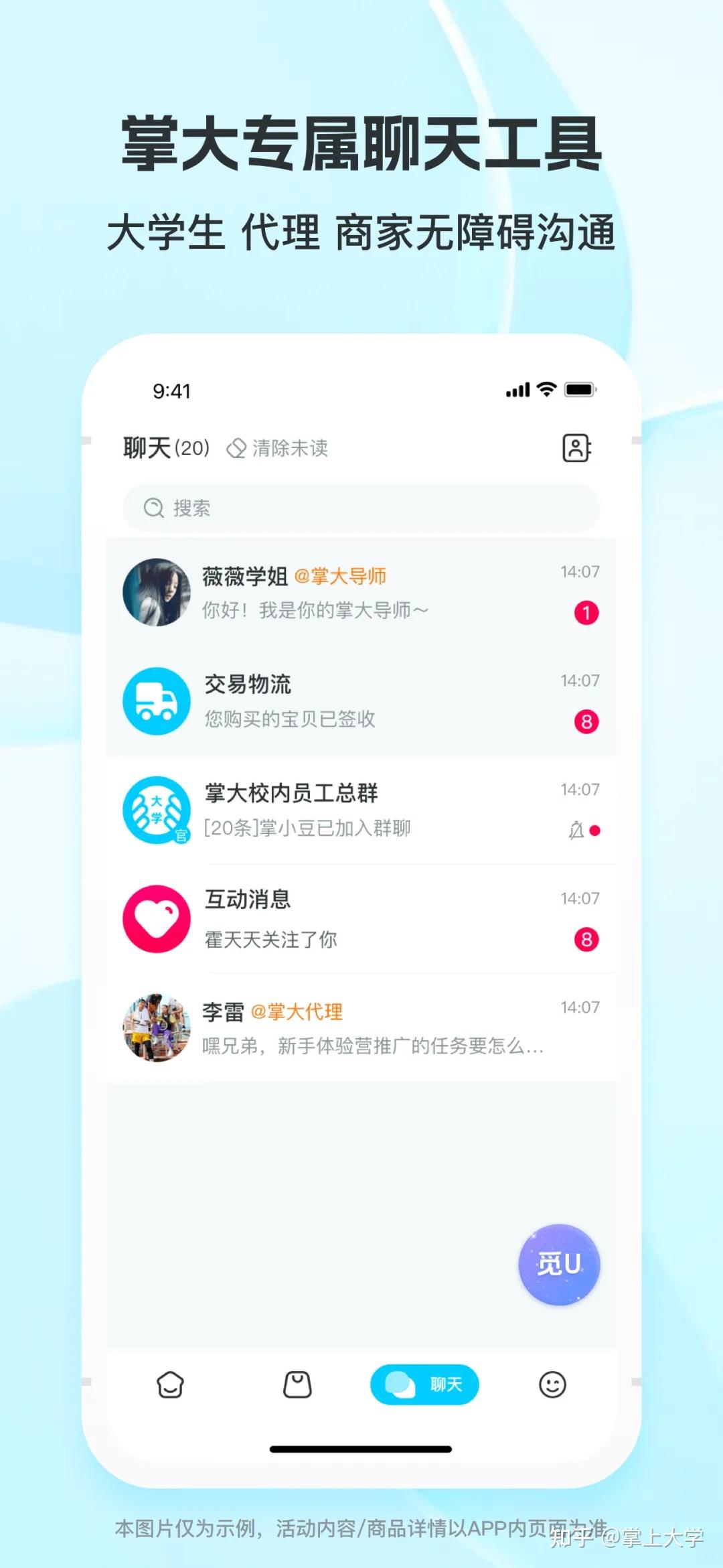Click the 搜索 search input field
723x1568 pixels.
click(x=361, y=508)
